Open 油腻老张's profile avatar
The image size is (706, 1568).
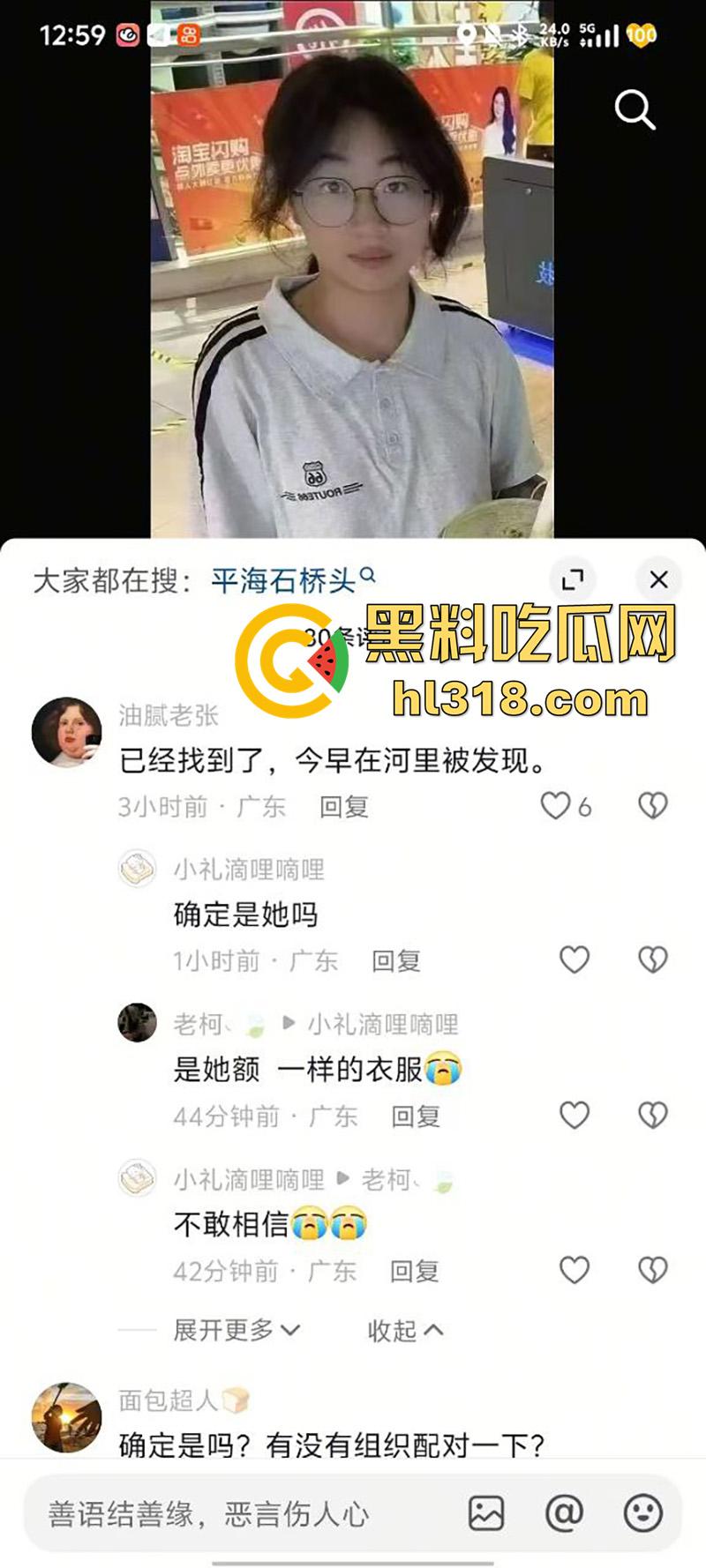[x=66, y=732]
